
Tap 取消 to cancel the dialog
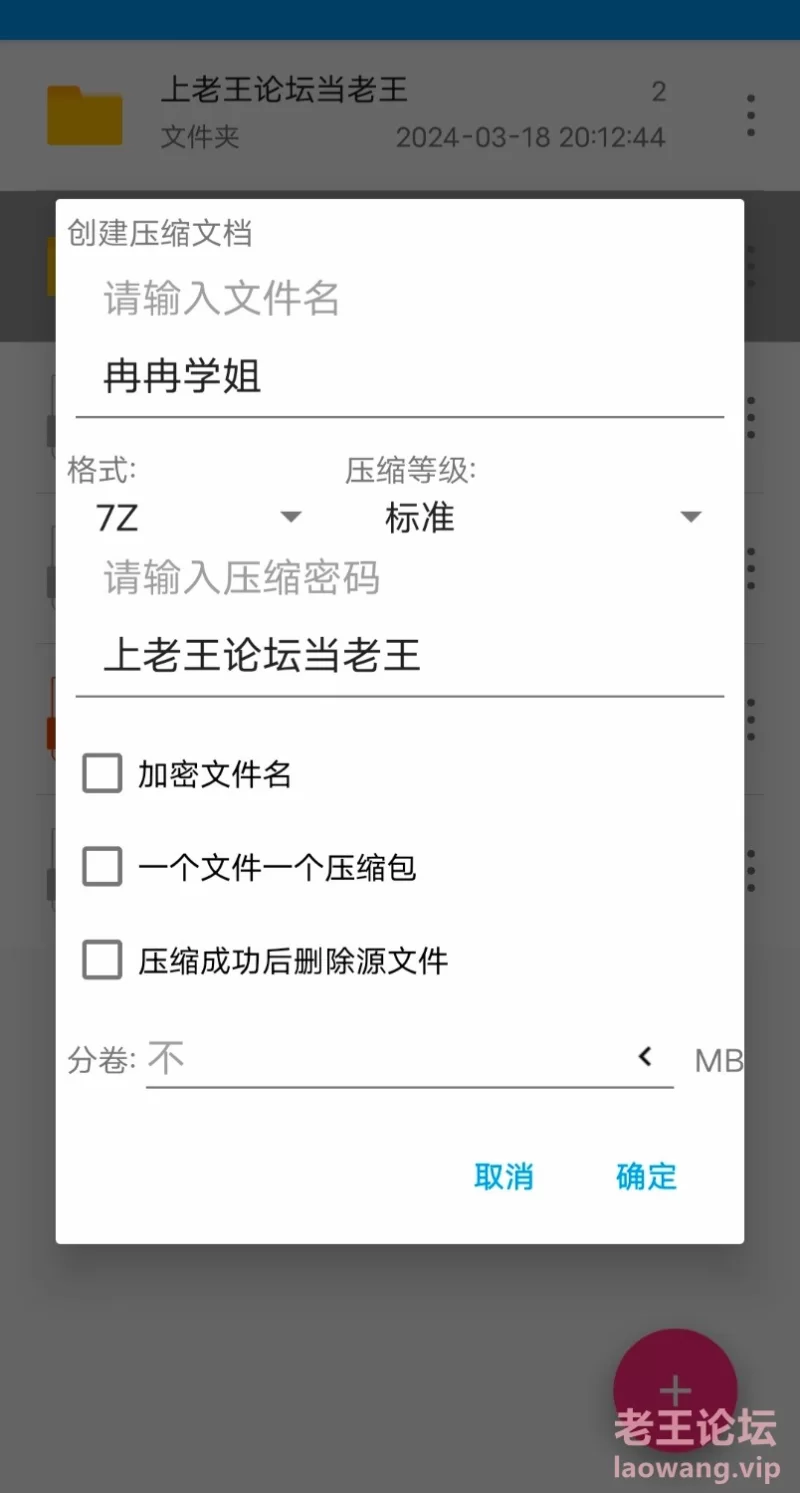tap(504, 1177)
